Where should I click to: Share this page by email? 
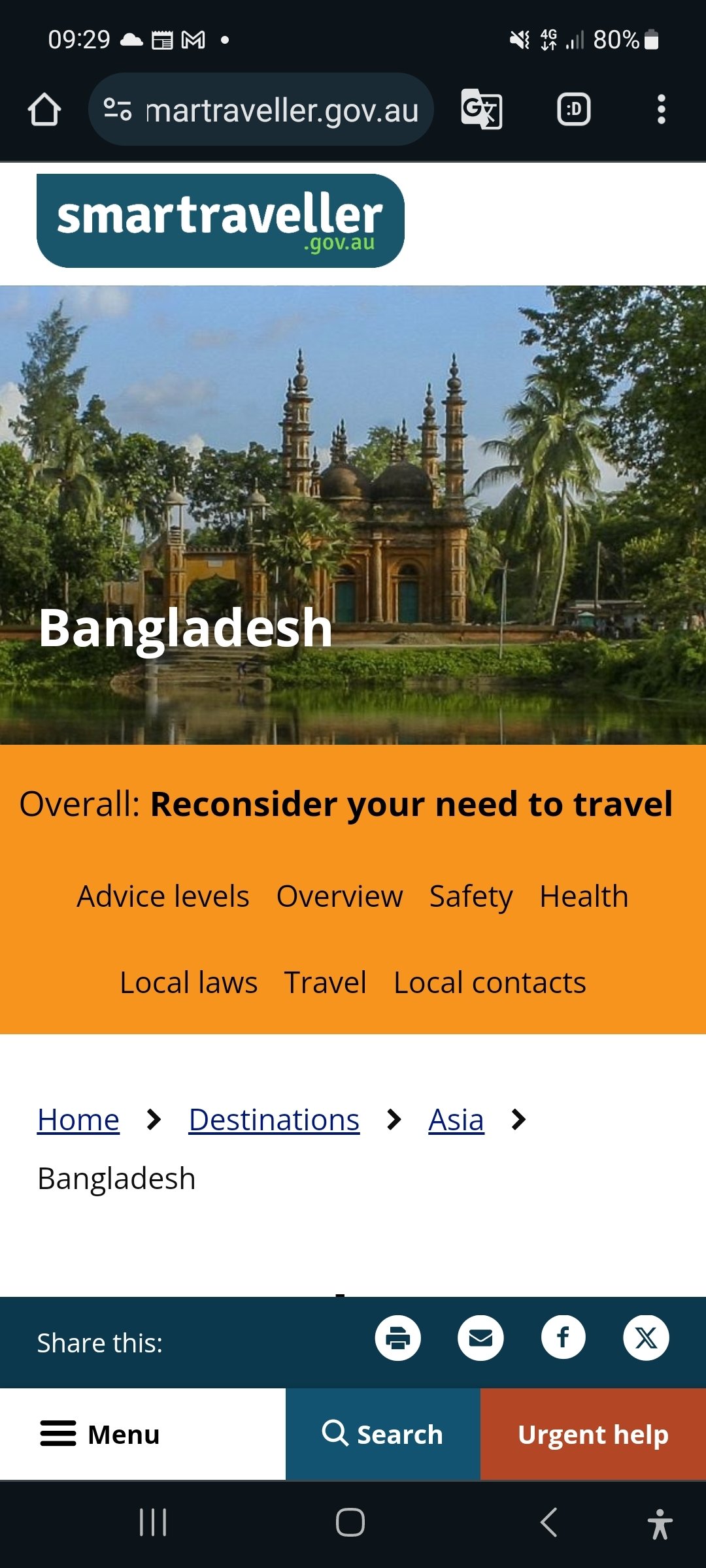point(480,1338)
